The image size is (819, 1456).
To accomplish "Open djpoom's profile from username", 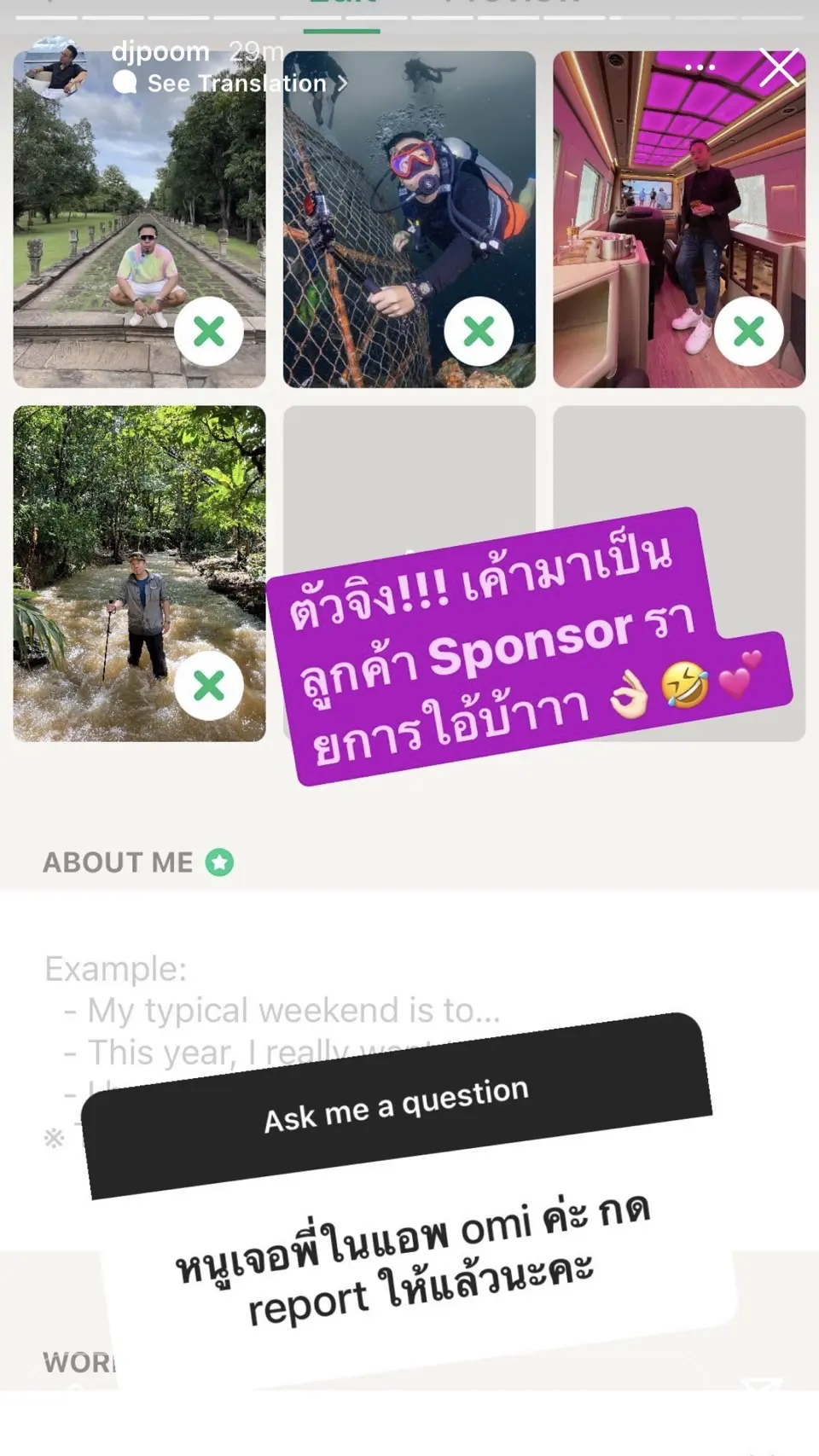I will click(x=160, y=52).
